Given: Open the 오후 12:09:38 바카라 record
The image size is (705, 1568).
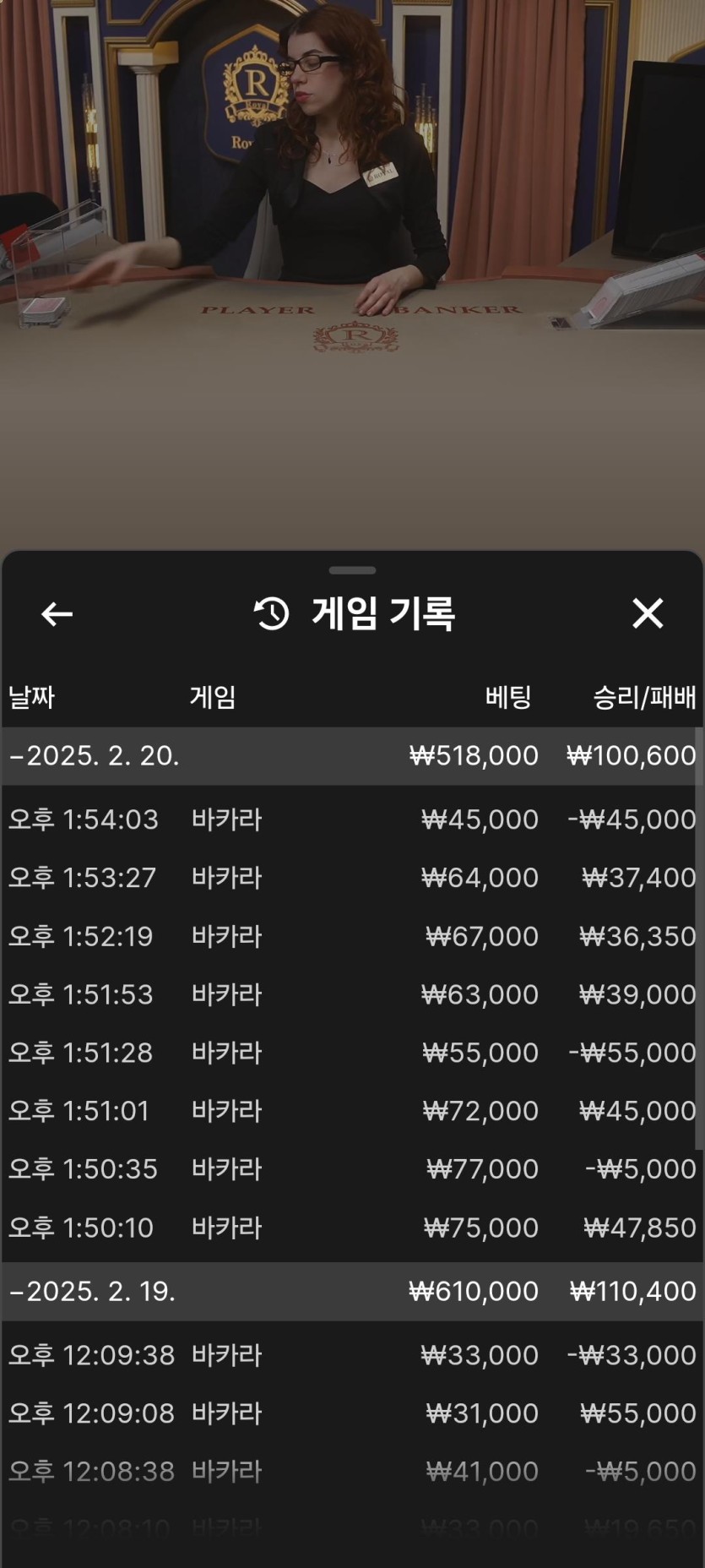Looking at the screenshot, I should [x=351, y=1355].
